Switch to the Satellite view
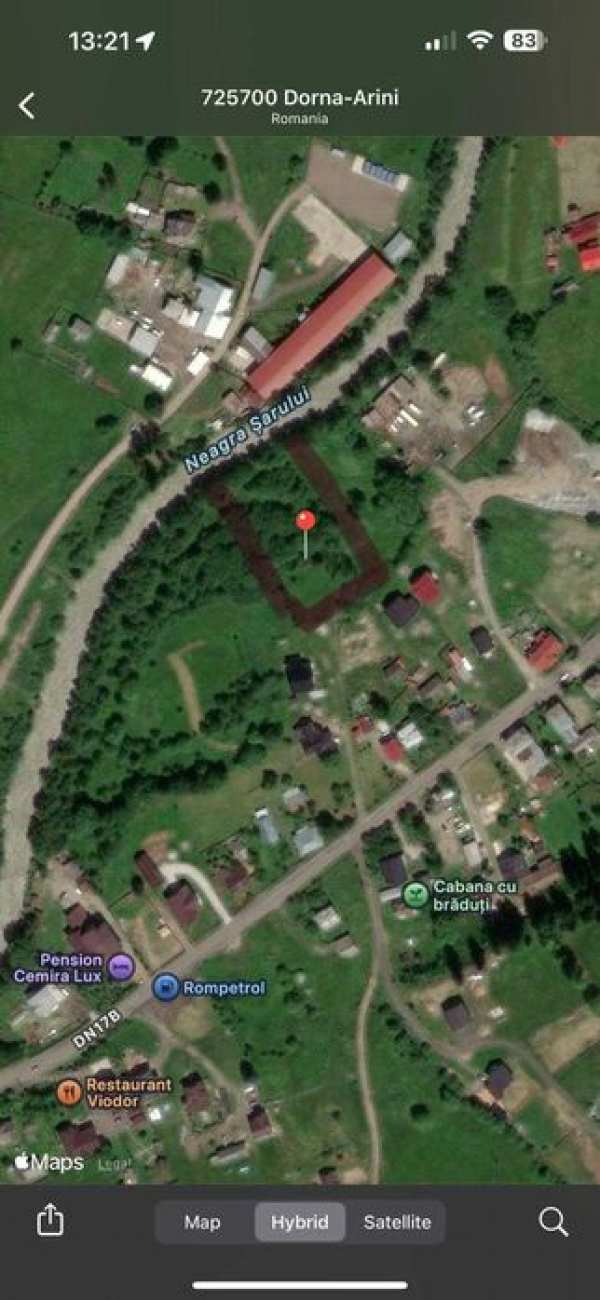The width and height of the screenshot is (600, 1300). (397, 1222)
